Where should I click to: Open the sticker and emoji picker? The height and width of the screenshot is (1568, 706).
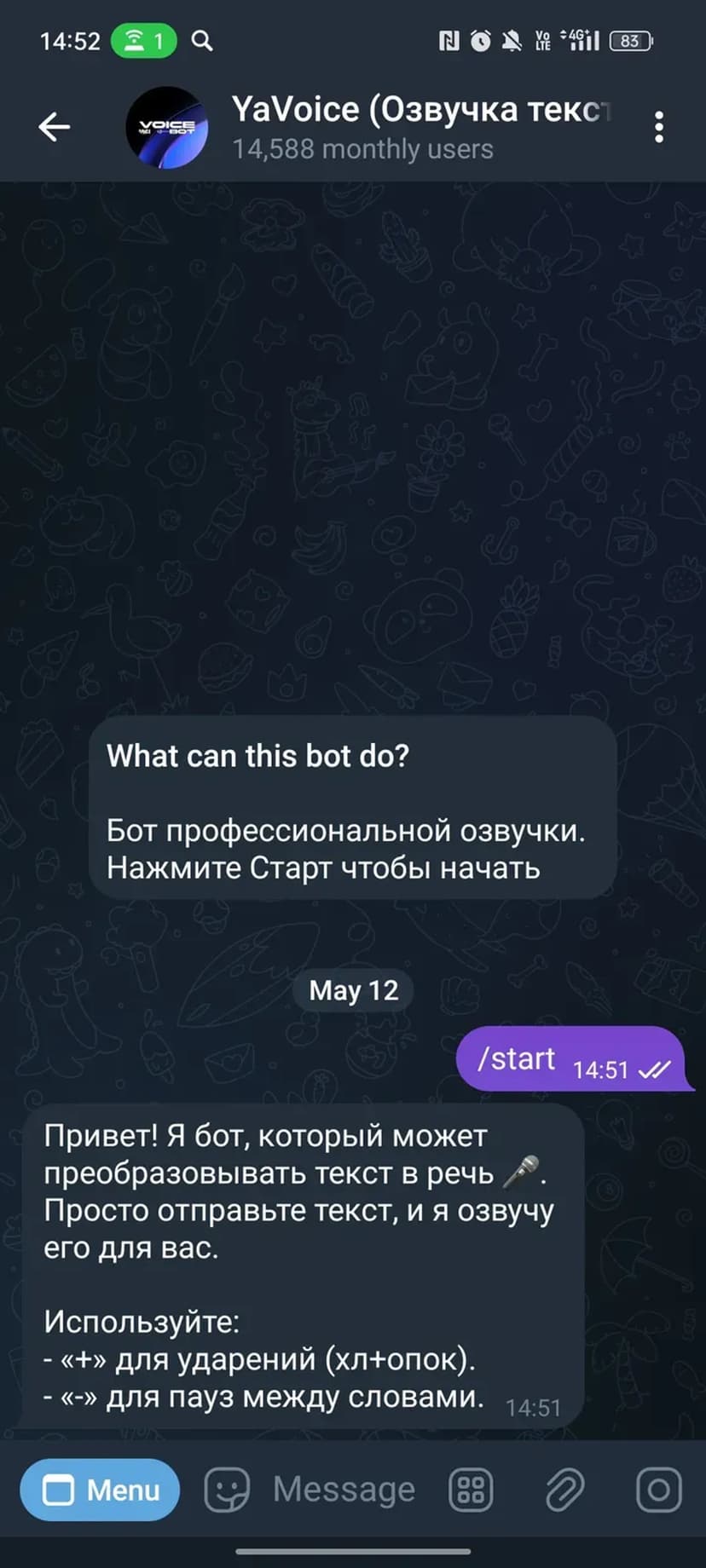pos(227,1490)
